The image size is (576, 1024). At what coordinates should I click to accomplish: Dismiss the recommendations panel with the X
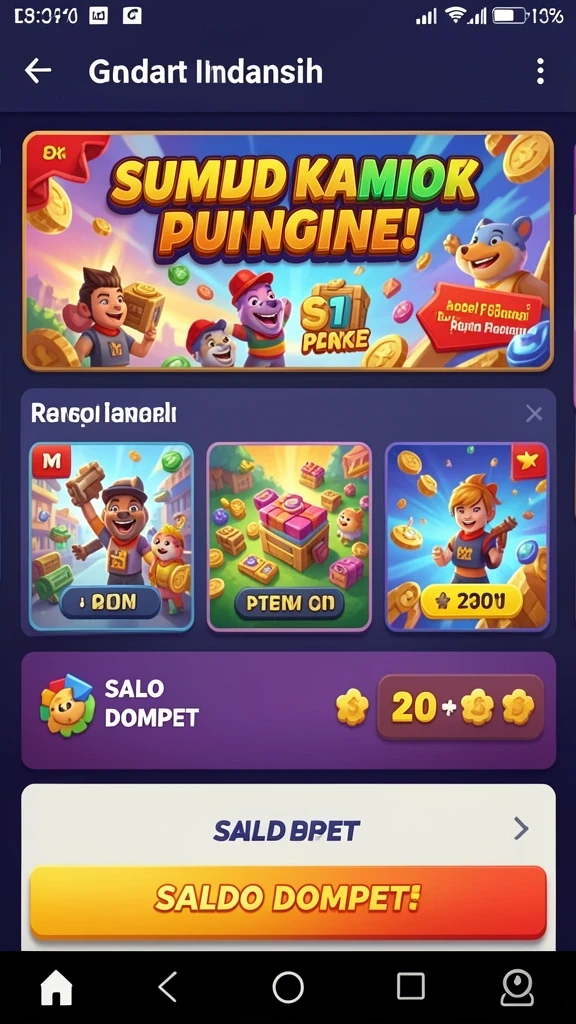(x=534, y=413)
